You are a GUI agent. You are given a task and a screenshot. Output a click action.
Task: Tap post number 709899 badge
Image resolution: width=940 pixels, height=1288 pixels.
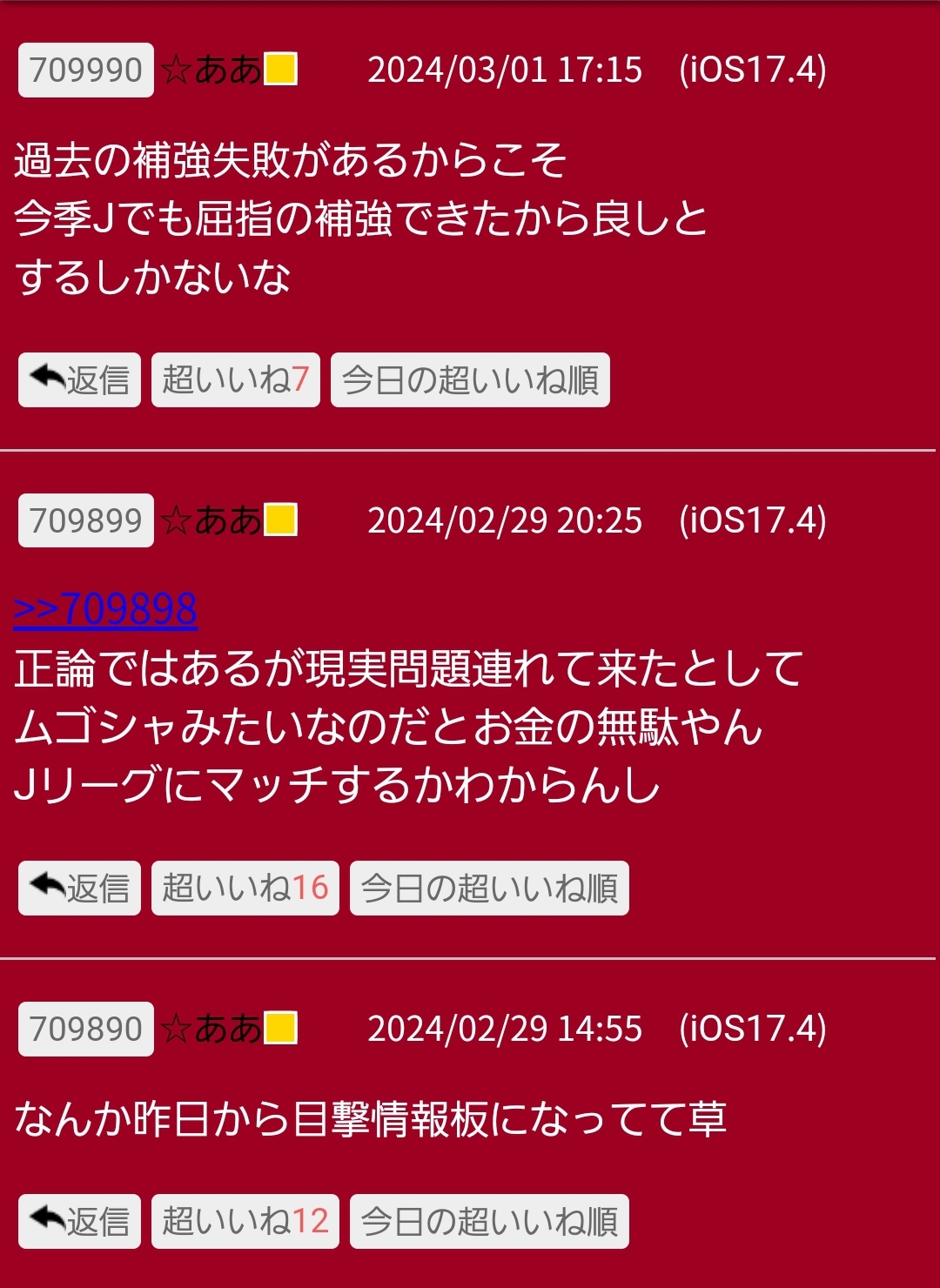pos(85,520)
